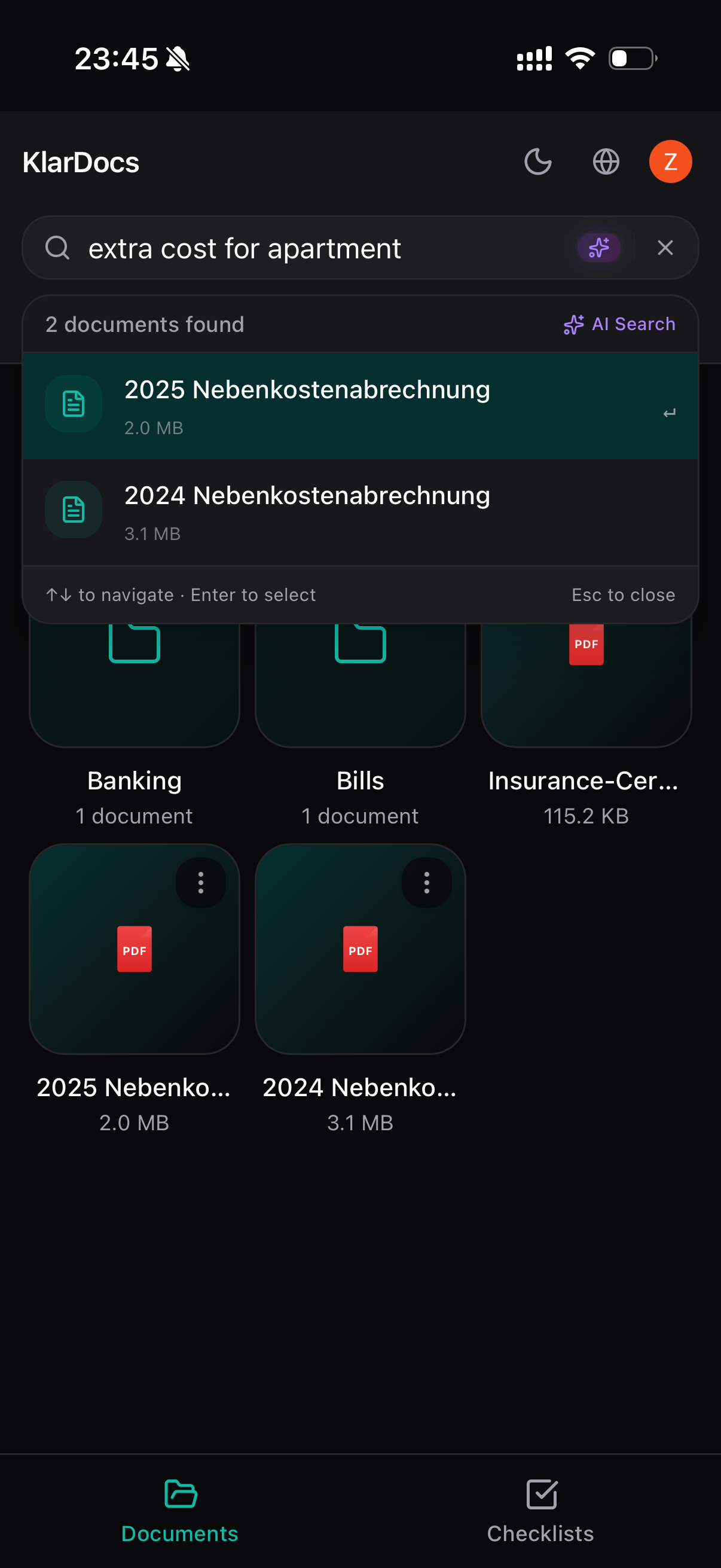
Task: Open options menu on 2025 Nebenko... tile
Action: tap(201, 883)
